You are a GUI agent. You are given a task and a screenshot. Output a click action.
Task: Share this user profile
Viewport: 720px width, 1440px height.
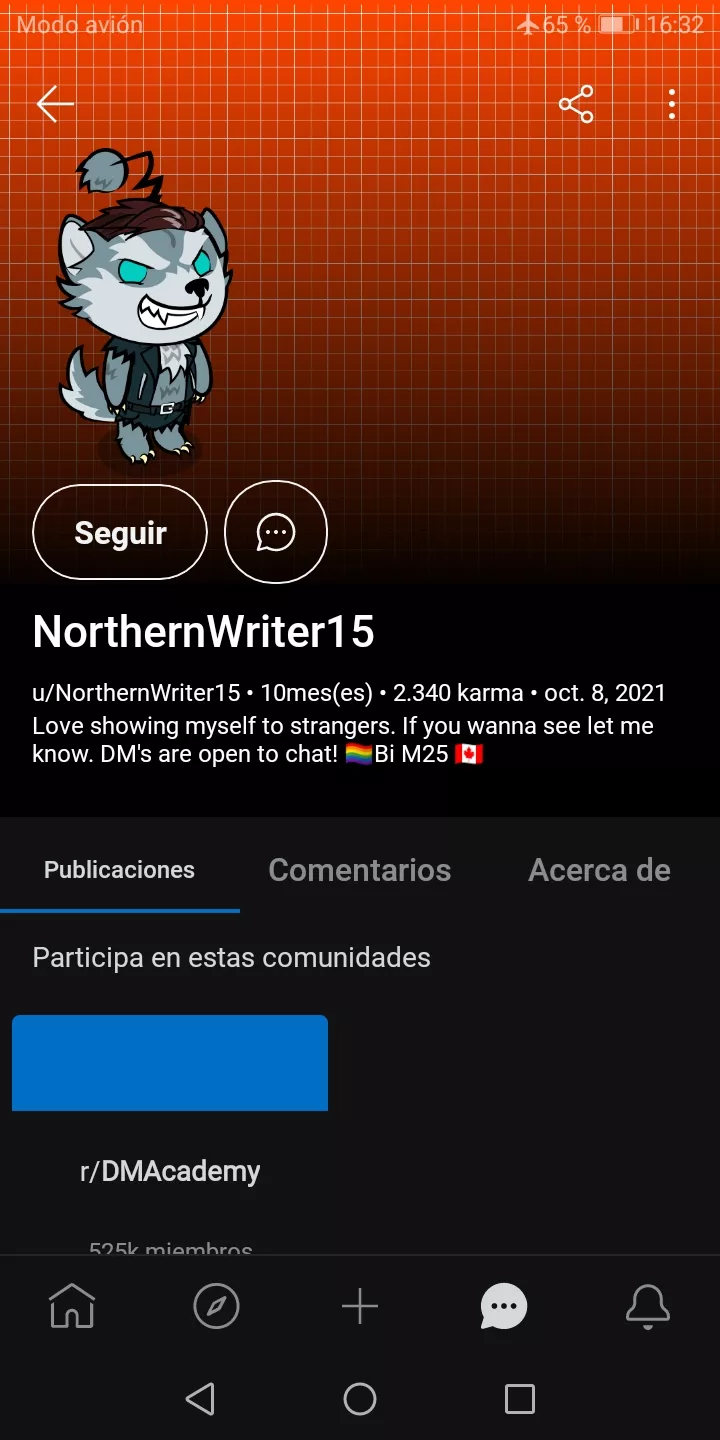[x=576, y=104]
